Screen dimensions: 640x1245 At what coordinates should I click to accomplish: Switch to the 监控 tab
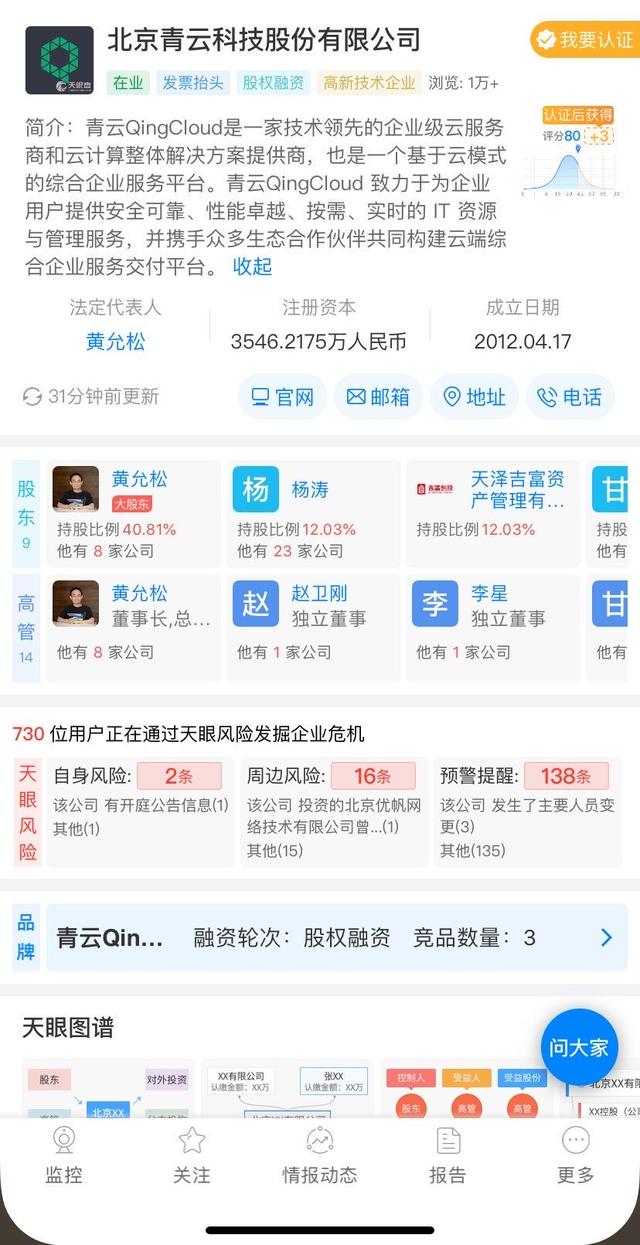[64, 1156]
